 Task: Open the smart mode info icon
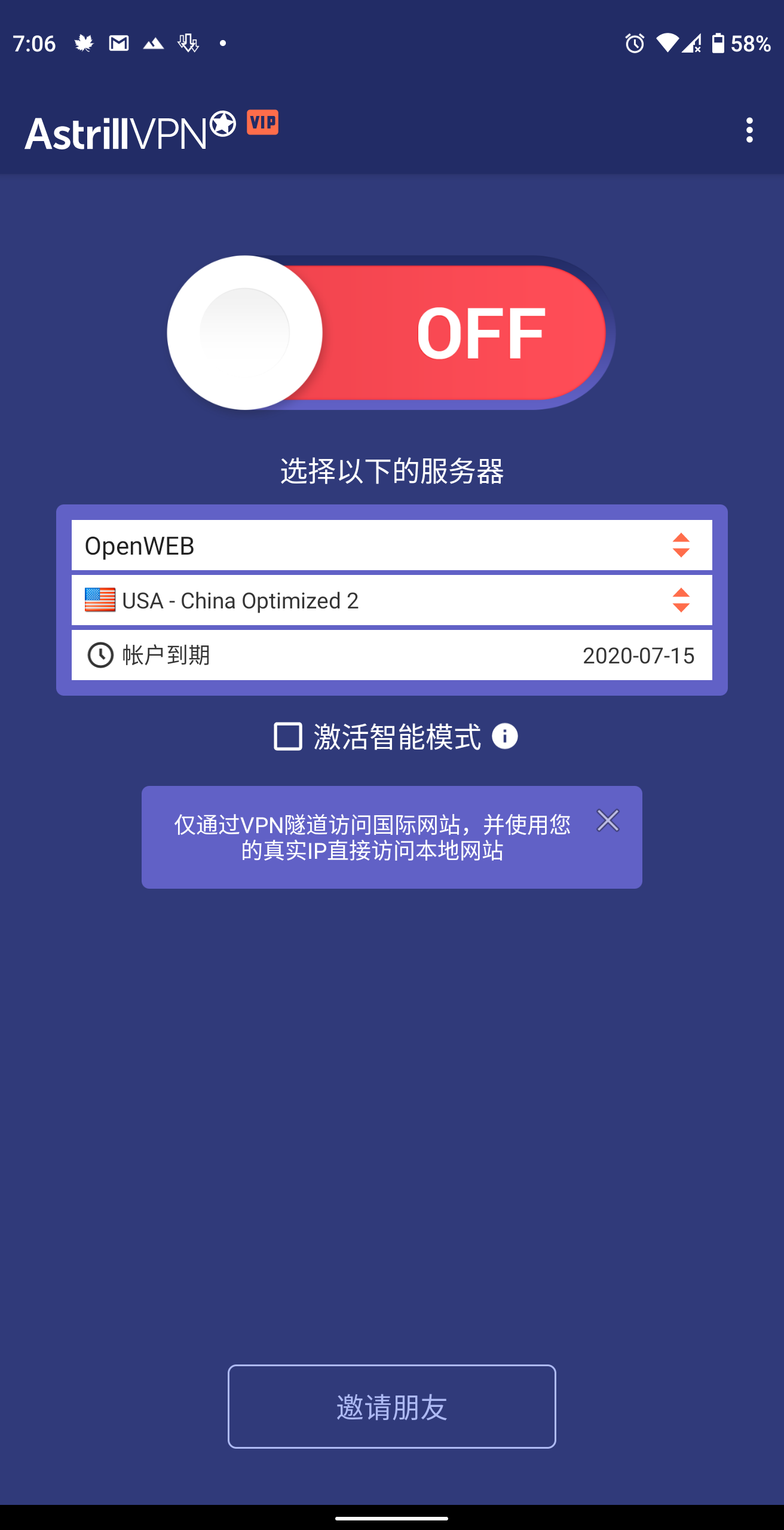505,736
